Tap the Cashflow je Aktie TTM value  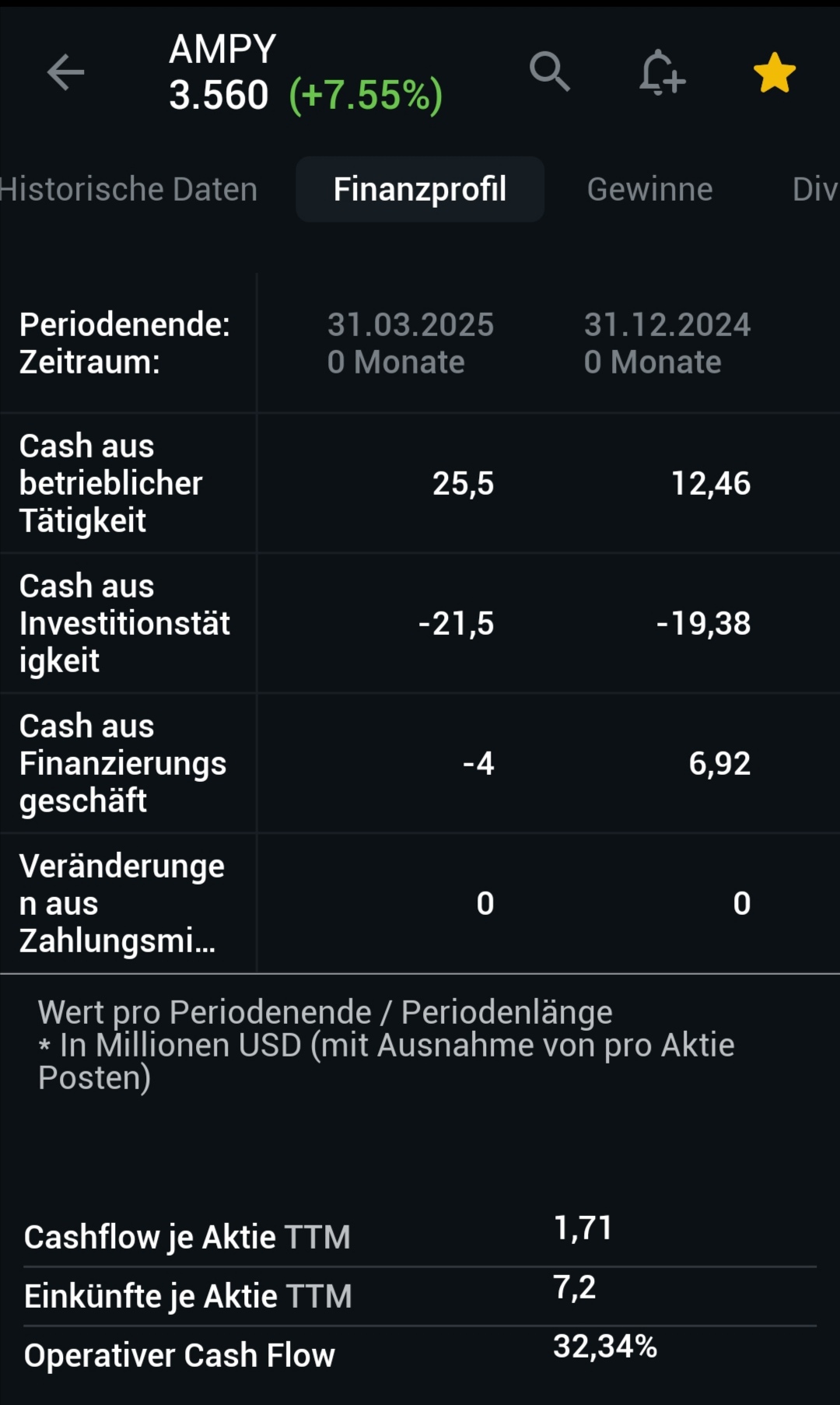click(583, 1227)
